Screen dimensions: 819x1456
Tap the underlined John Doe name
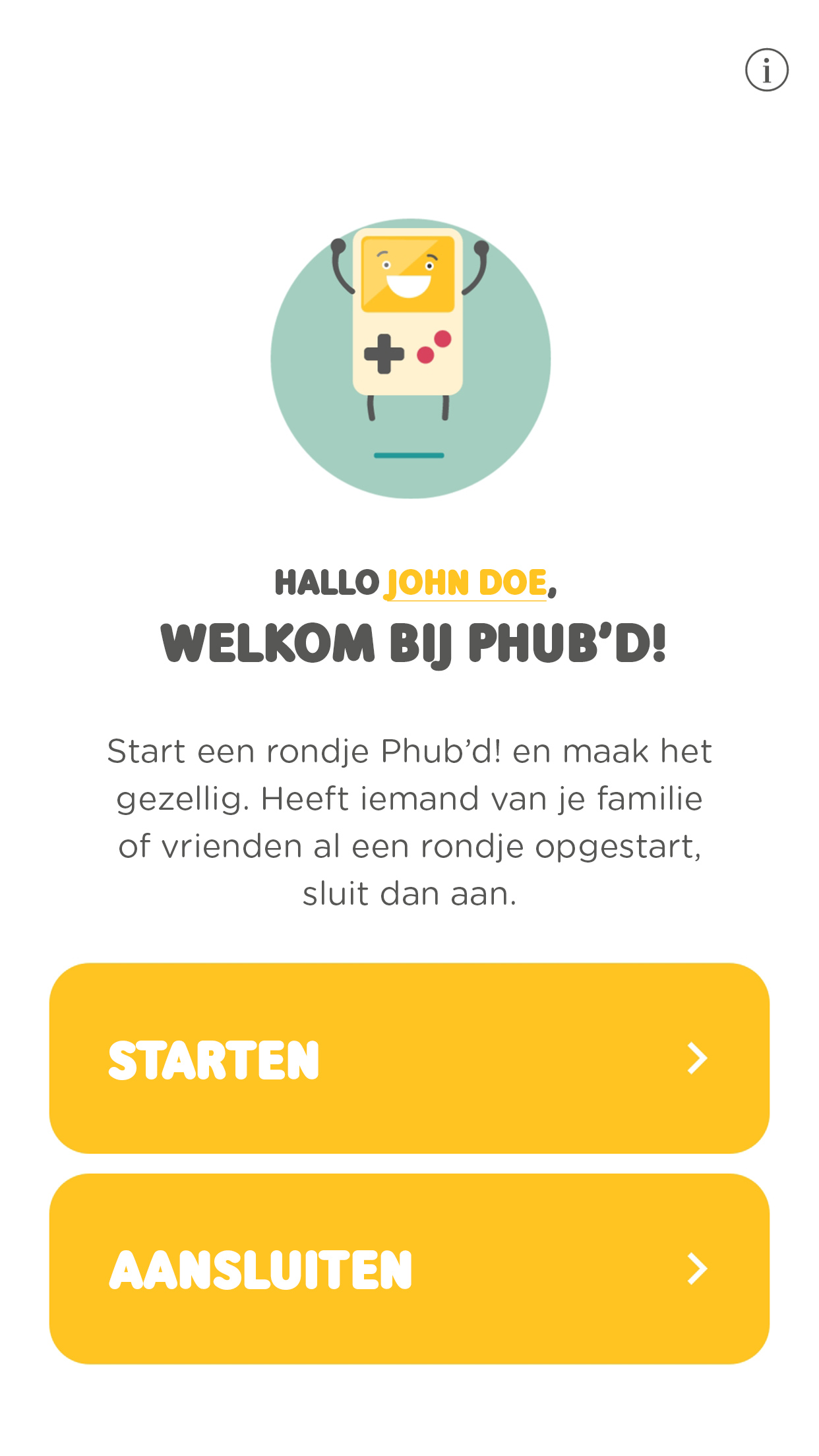click(466, 583)
